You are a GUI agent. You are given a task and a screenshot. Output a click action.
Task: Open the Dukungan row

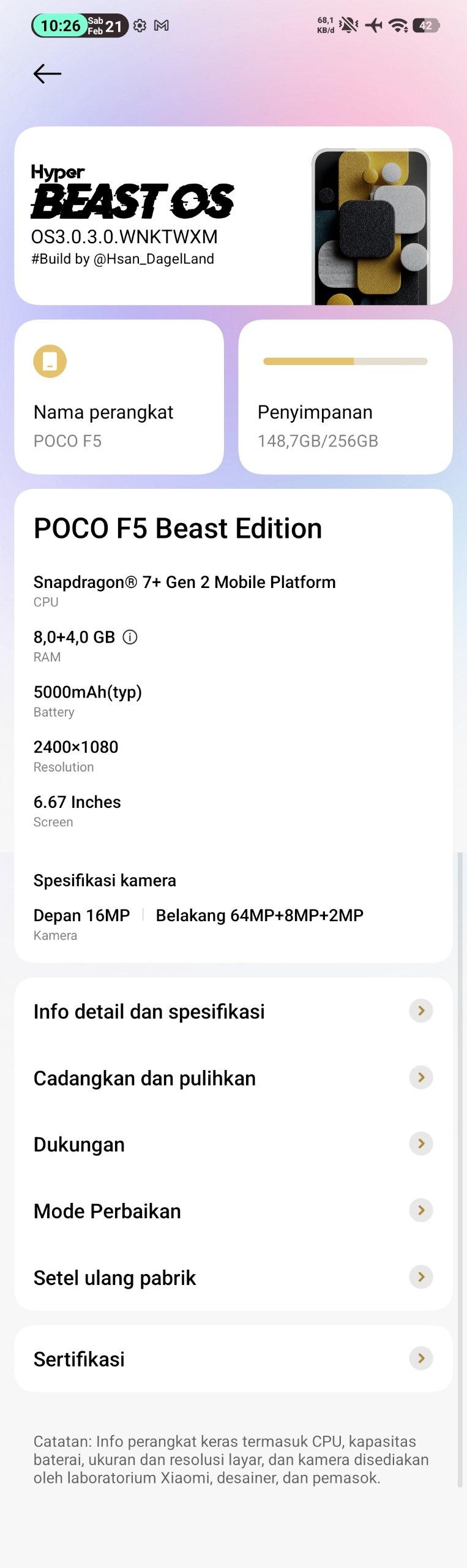[x=233, y=1144]
